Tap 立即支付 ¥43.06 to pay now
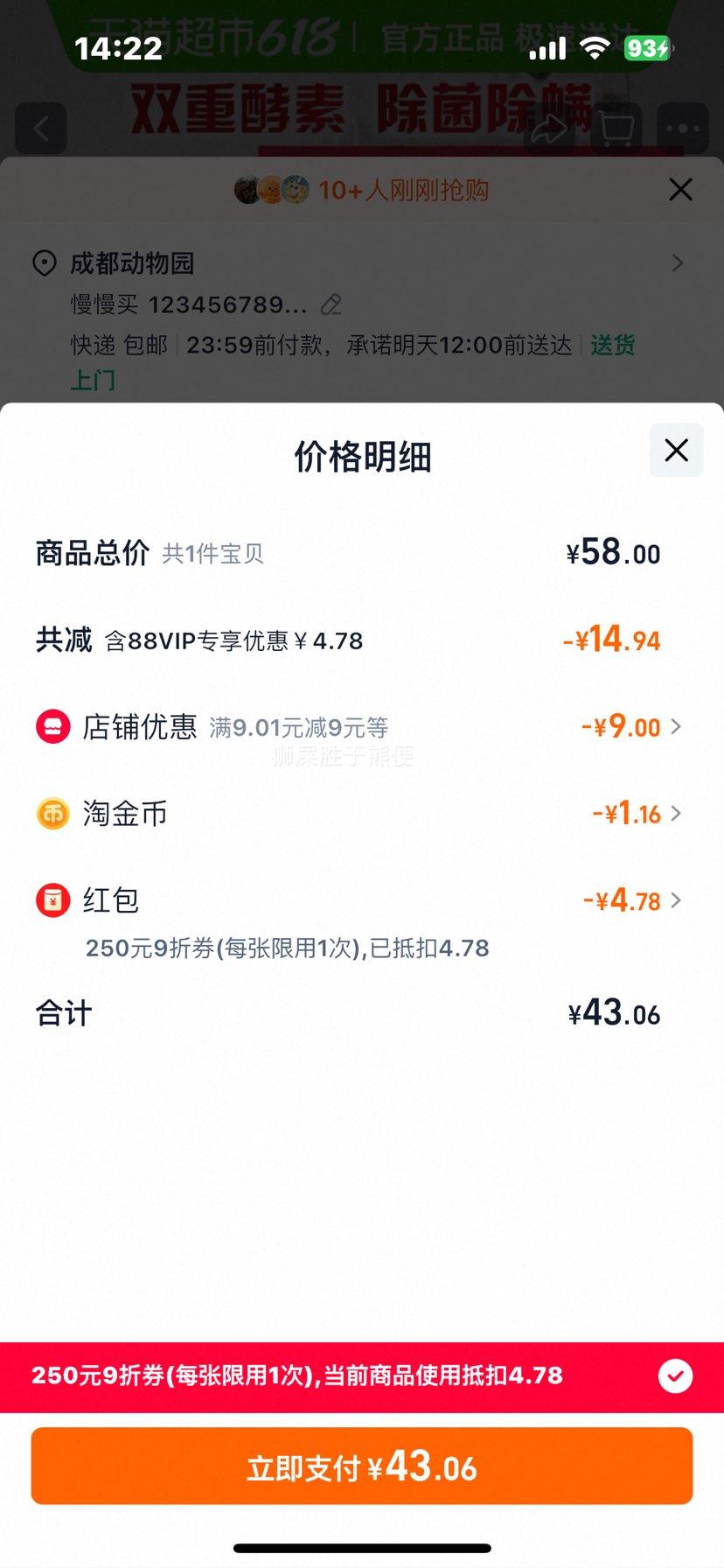 pyautogui.click(x=362, y=1466)
